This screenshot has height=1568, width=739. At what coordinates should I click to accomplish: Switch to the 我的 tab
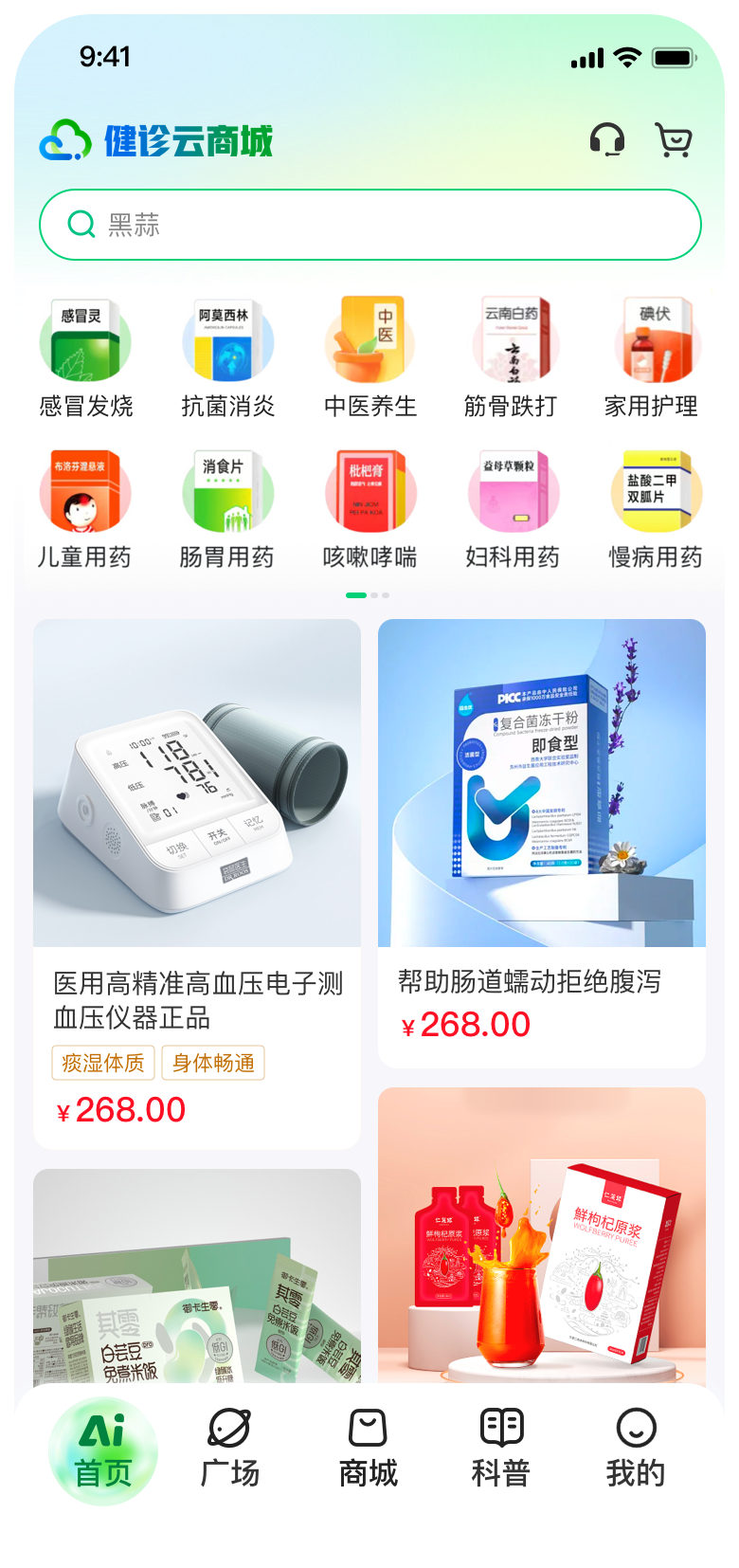(636, 1448)
